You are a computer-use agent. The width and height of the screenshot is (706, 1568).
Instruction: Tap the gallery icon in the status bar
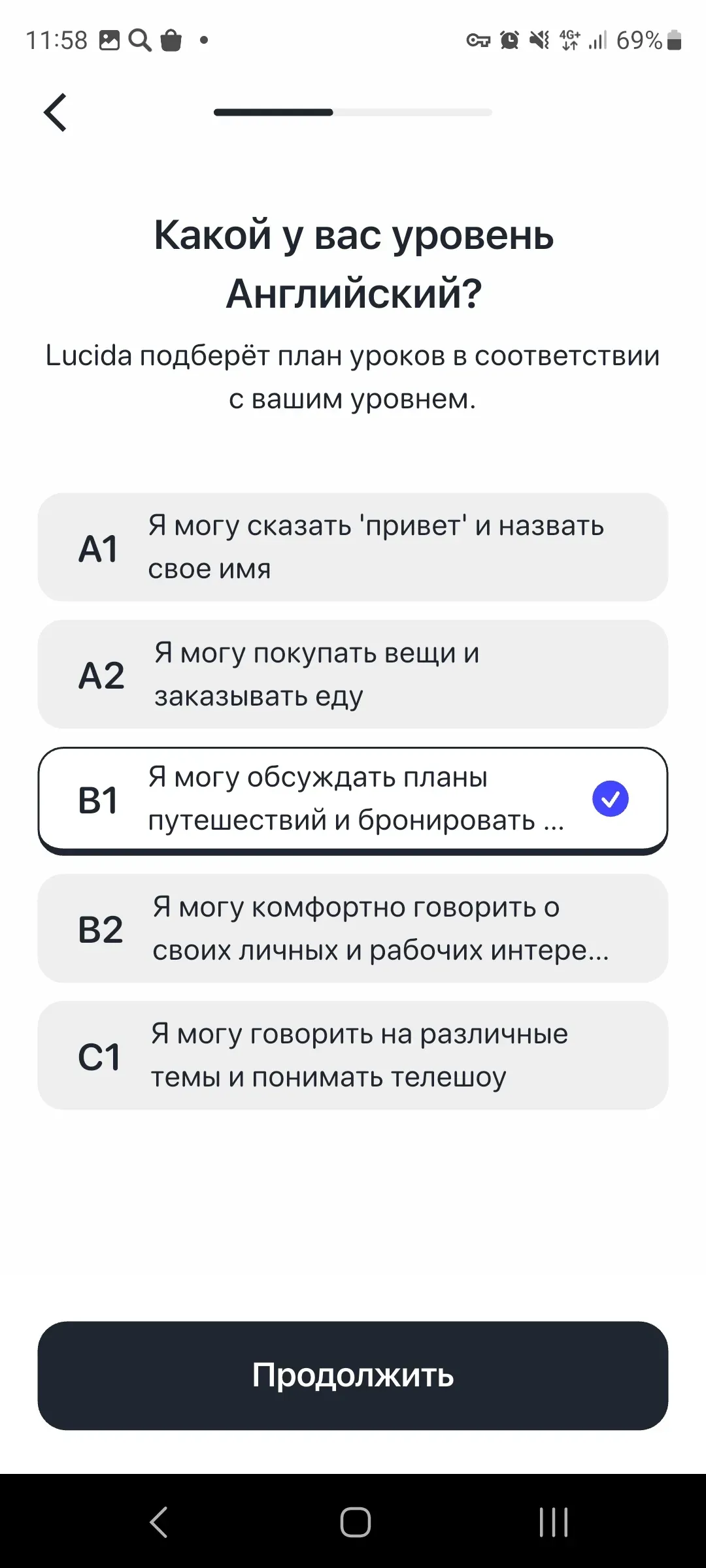[x=110, y=41]
